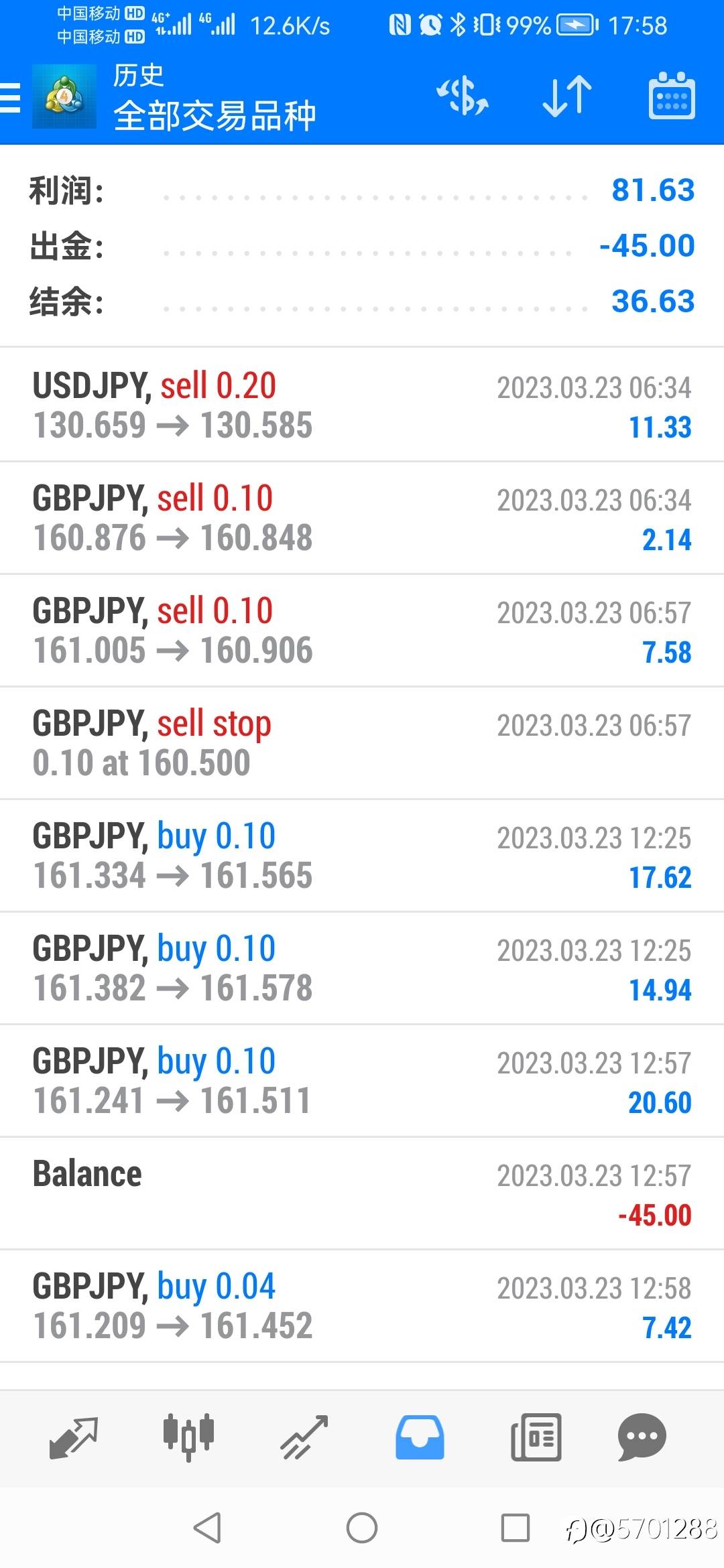Open the GBPJPY sell stop order
This screenshot has height=1568, width=724.
pyautogui.click(x=362, y=743)
